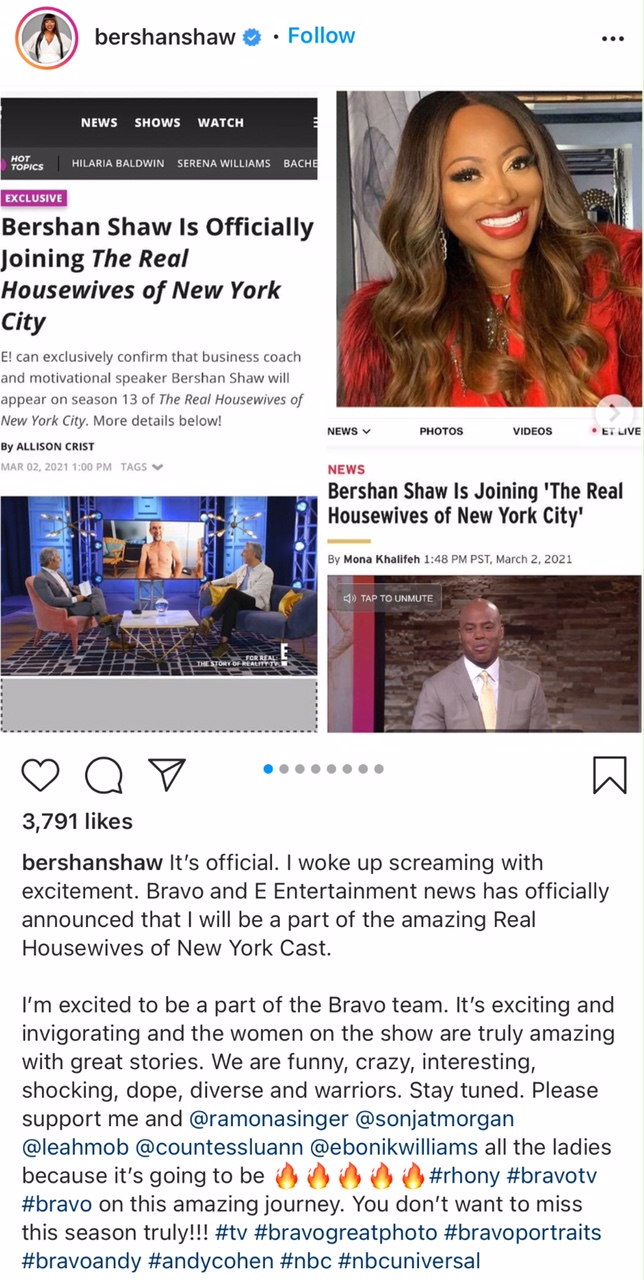
Task: Open the post options menu
Action: 612,38
